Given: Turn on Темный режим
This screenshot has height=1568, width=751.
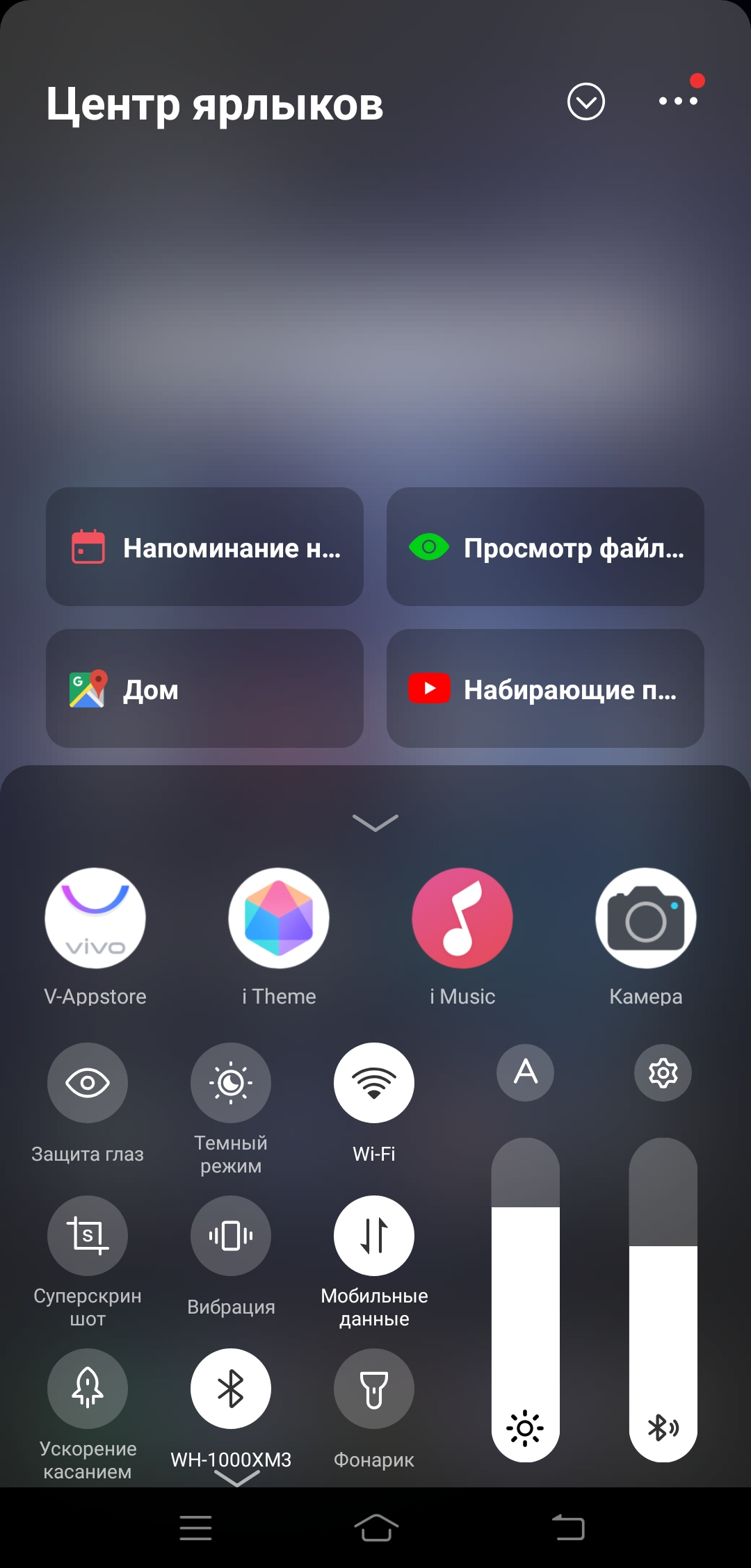Looking at the screenshot, I should pyautogui.click(x=231, y=1083).
